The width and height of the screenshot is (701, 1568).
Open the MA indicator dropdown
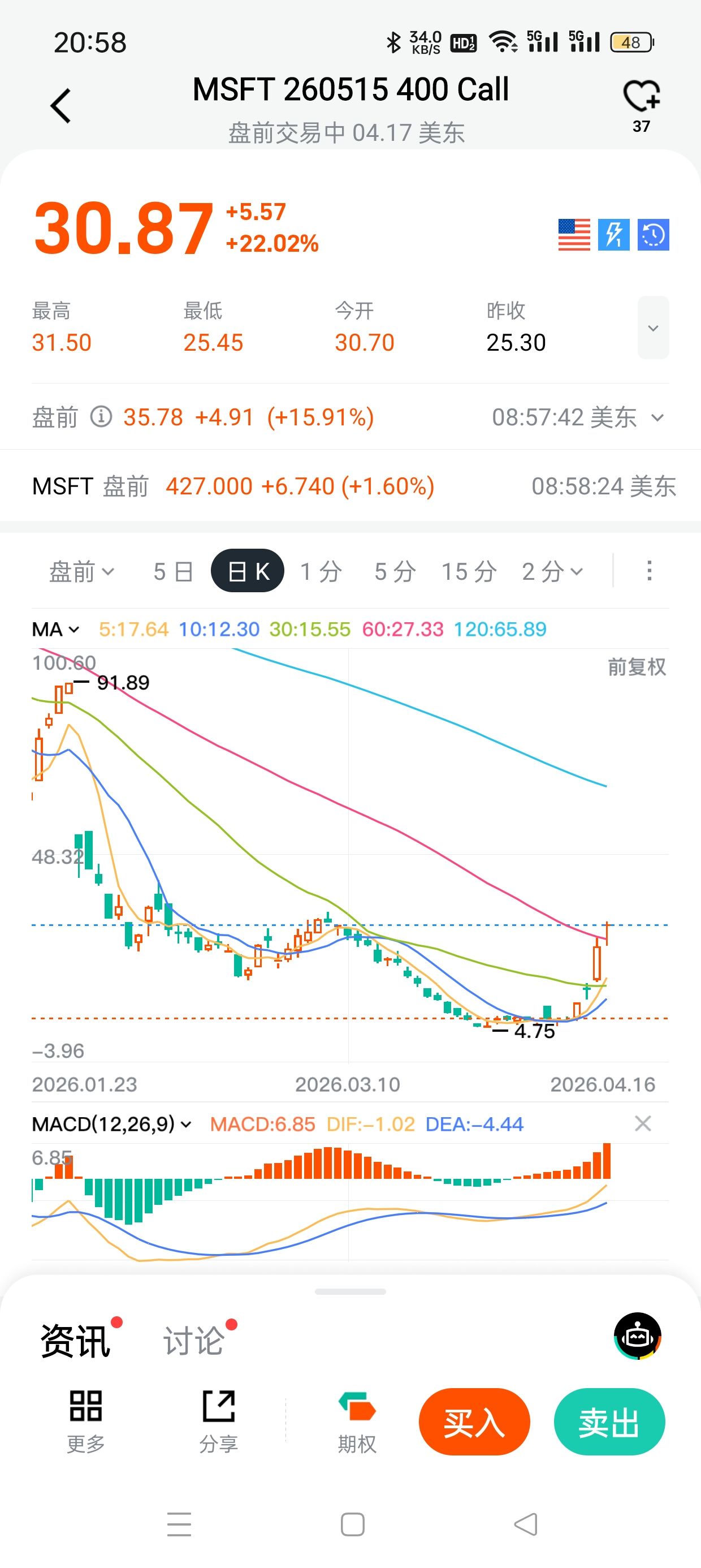pyautogui.click(x=56, y=629)
